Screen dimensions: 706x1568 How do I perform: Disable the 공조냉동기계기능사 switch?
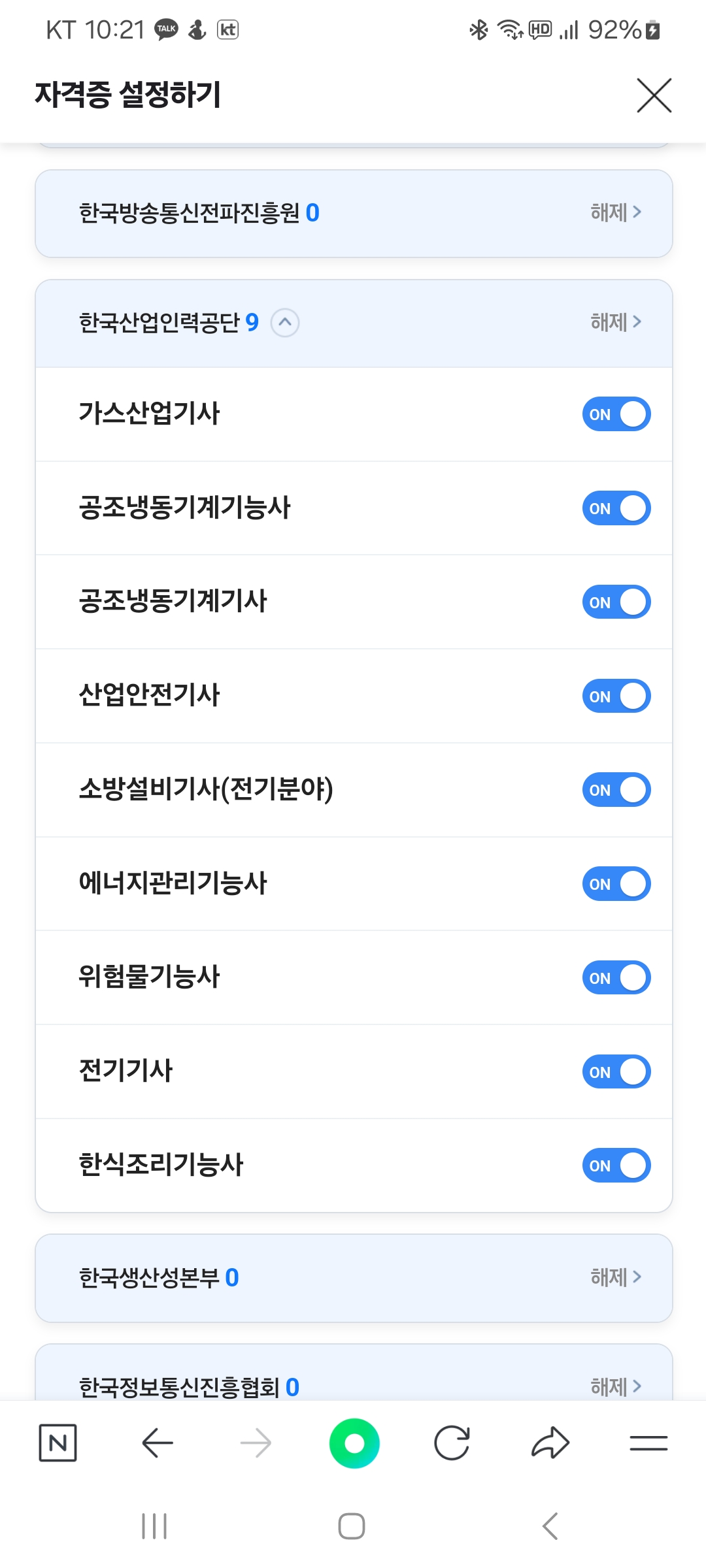(616, 508)
